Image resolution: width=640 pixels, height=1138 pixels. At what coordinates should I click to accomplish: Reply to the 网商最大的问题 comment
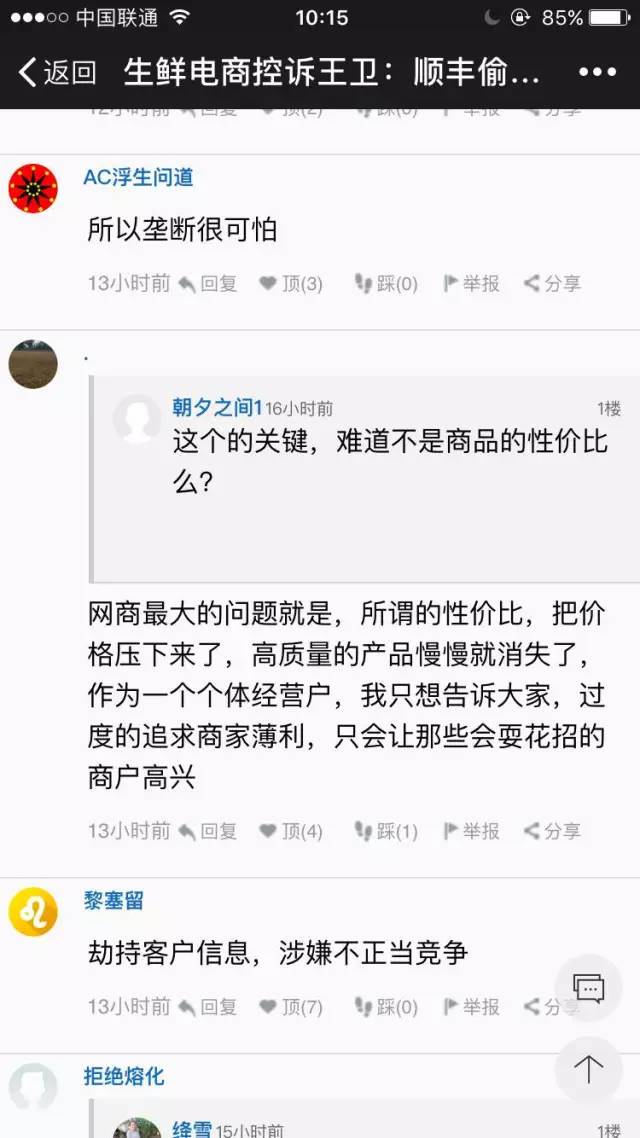208,831
